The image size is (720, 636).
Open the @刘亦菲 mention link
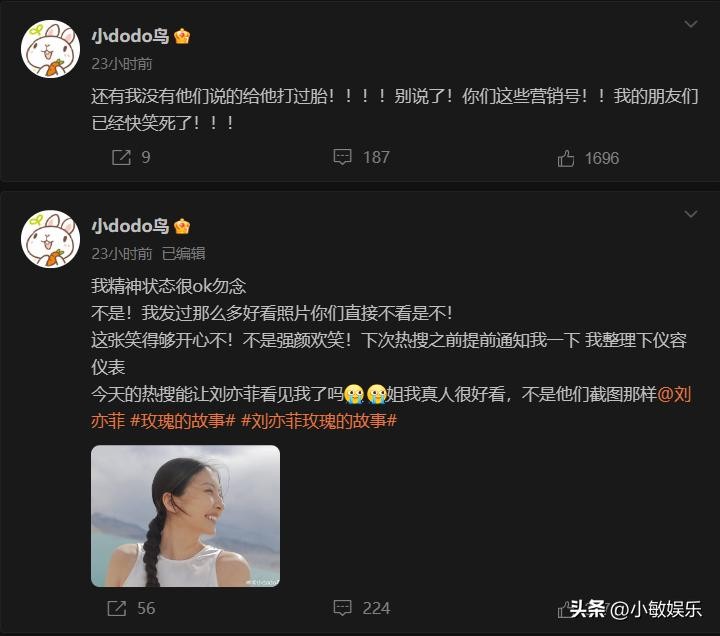pos(688,394)
